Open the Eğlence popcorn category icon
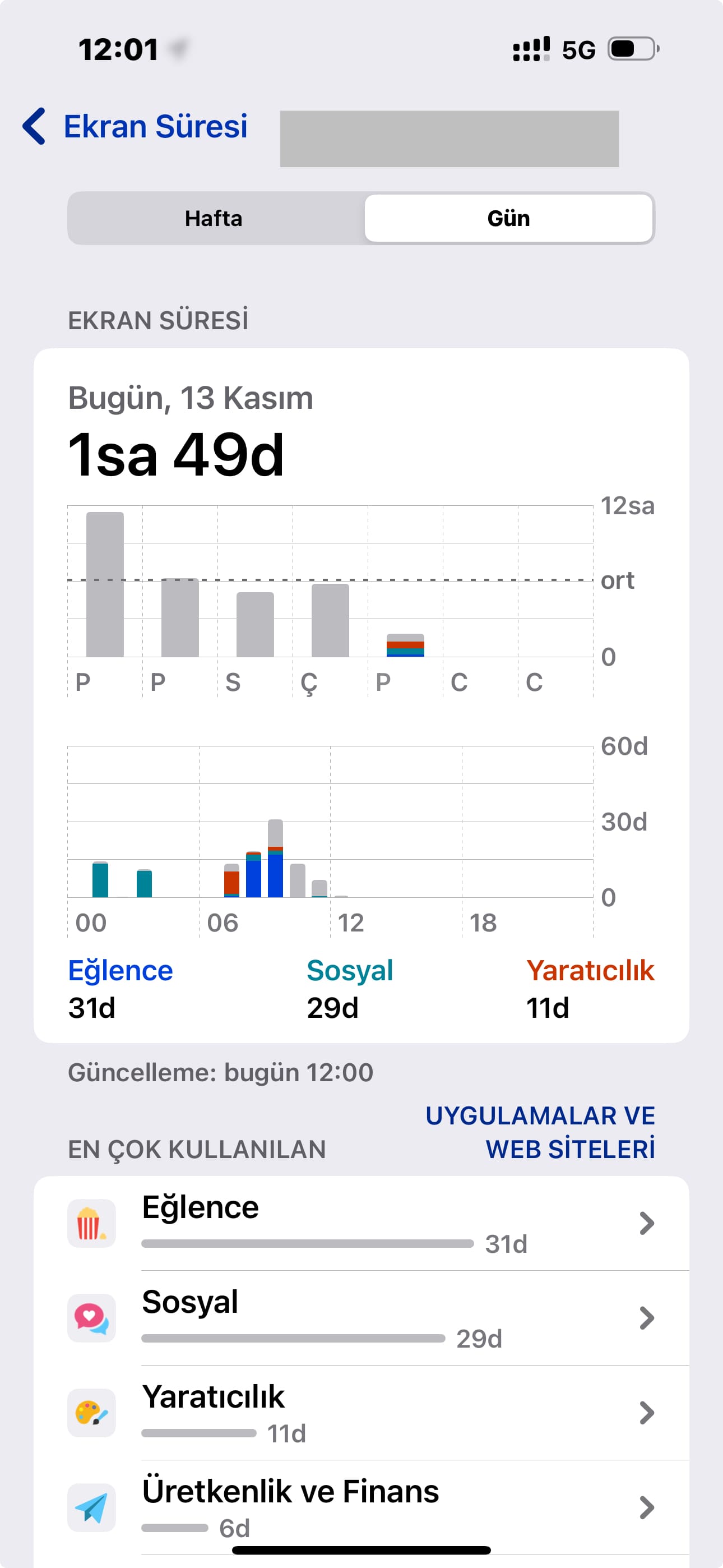The height and width of the screenshot is (1568, 723). click(x=92, y=1223)
